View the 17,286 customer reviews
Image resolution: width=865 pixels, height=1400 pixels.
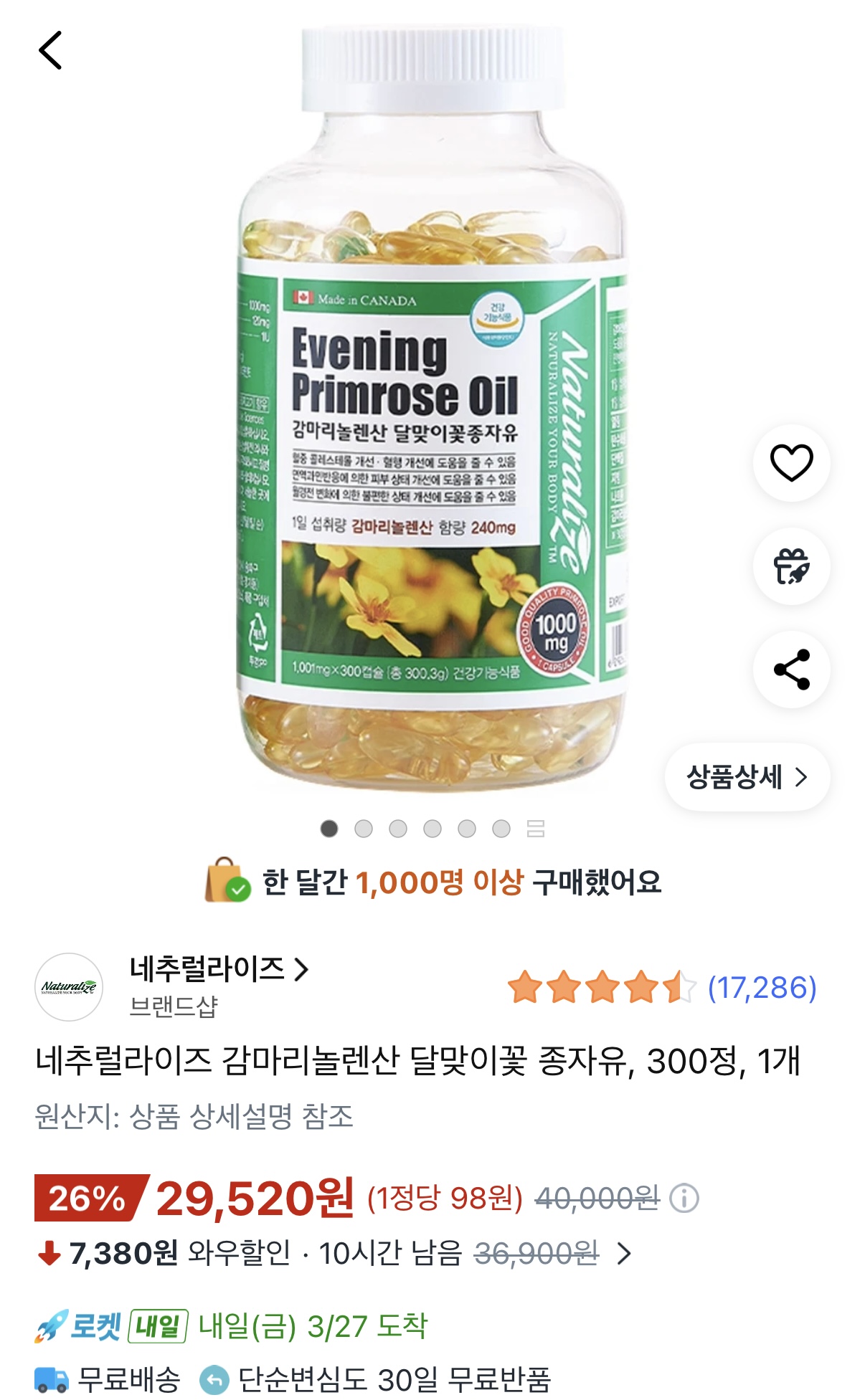(761, 988)
